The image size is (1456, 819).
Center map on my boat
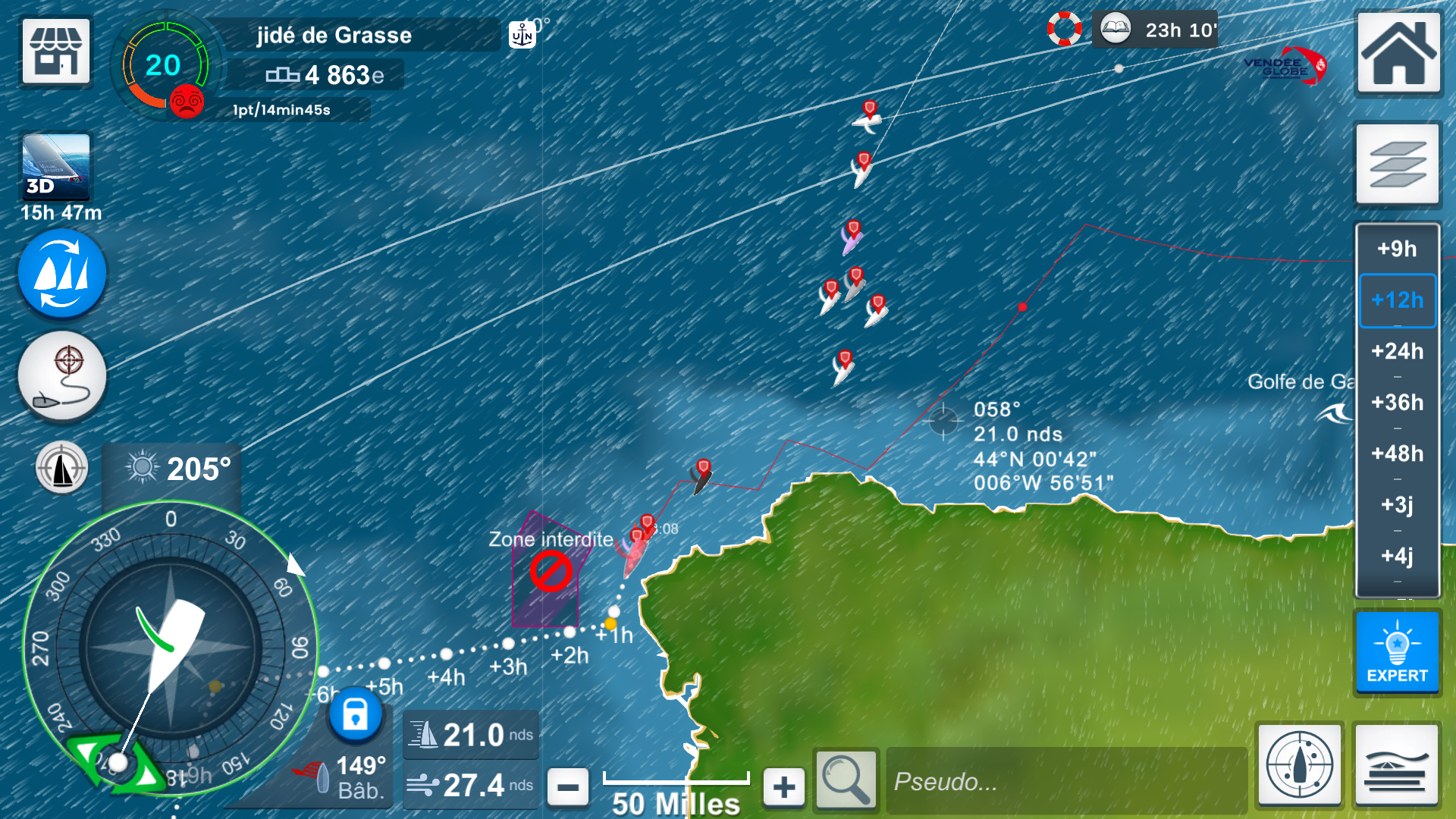pyautogui.click(x=1300, y=764)
